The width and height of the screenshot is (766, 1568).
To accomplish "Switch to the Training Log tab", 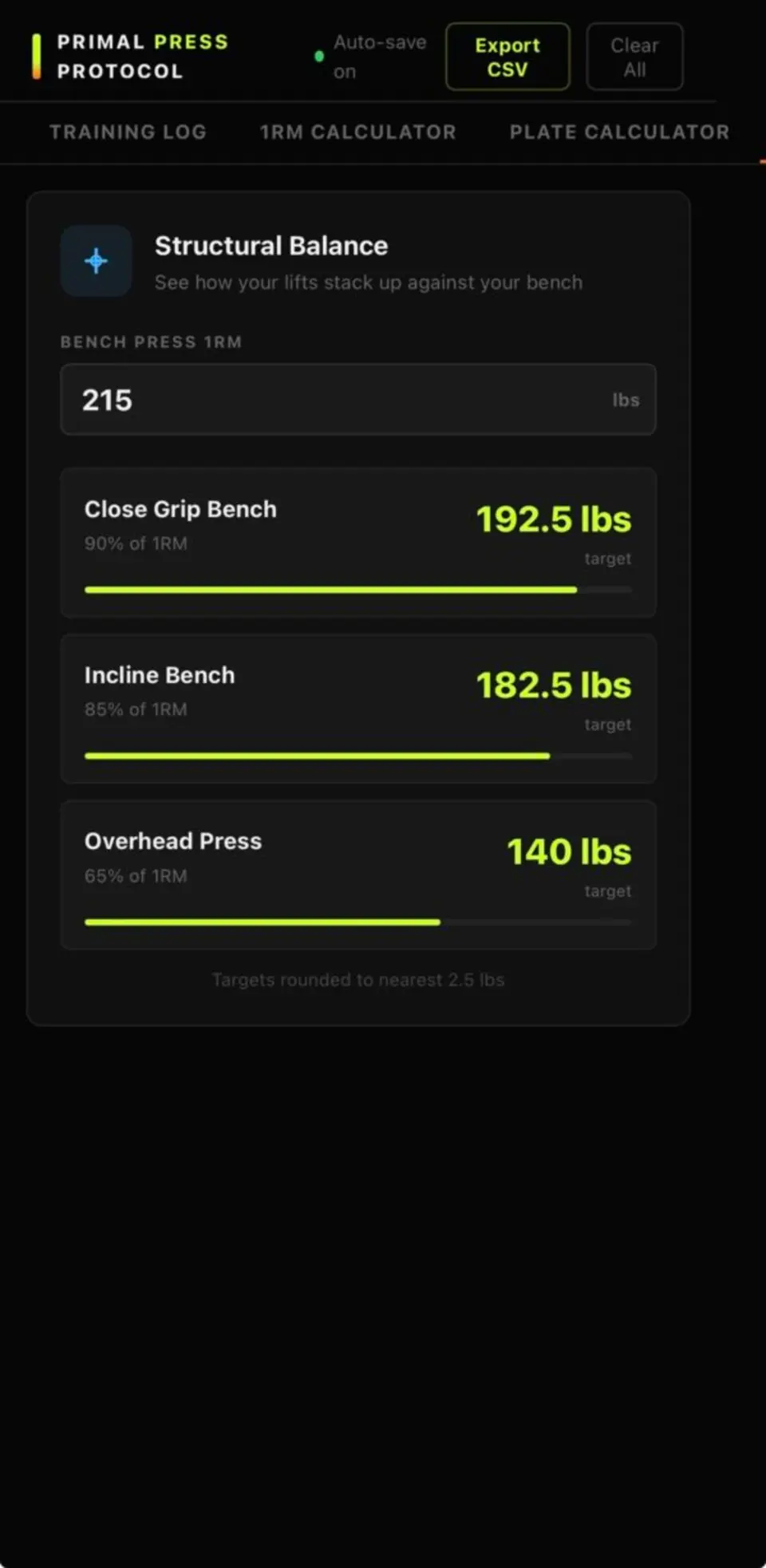I will [x=128, y=132].
